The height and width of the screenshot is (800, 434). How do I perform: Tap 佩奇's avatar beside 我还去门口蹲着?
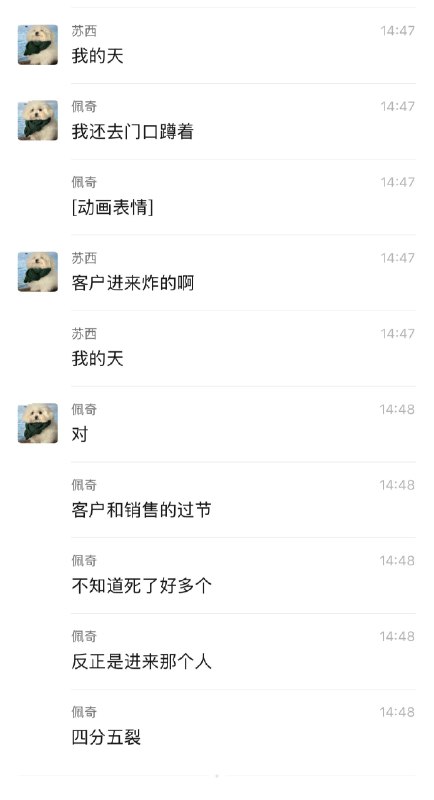(38, 120)
